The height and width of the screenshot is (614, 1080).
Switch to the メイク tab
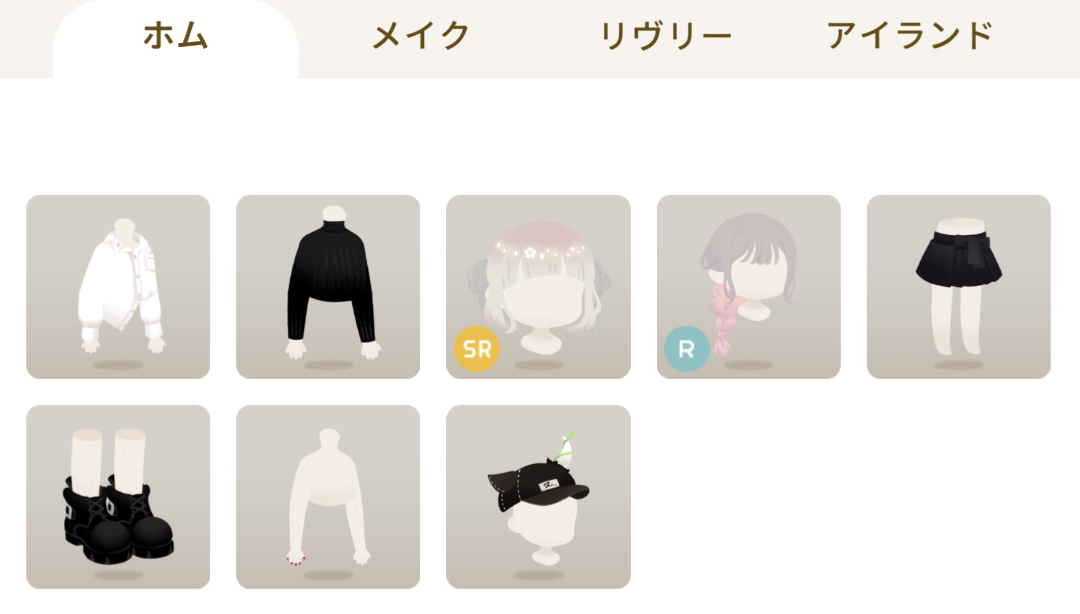[421, 37]
